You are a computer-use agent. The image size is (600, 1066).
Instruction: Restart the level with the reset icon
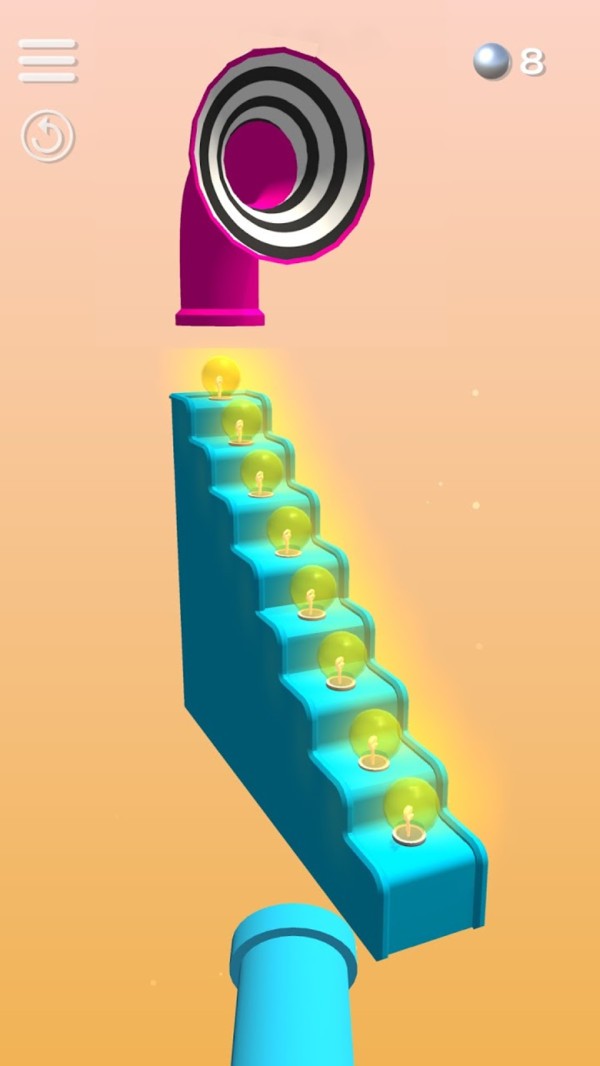(x=47, y=137)
